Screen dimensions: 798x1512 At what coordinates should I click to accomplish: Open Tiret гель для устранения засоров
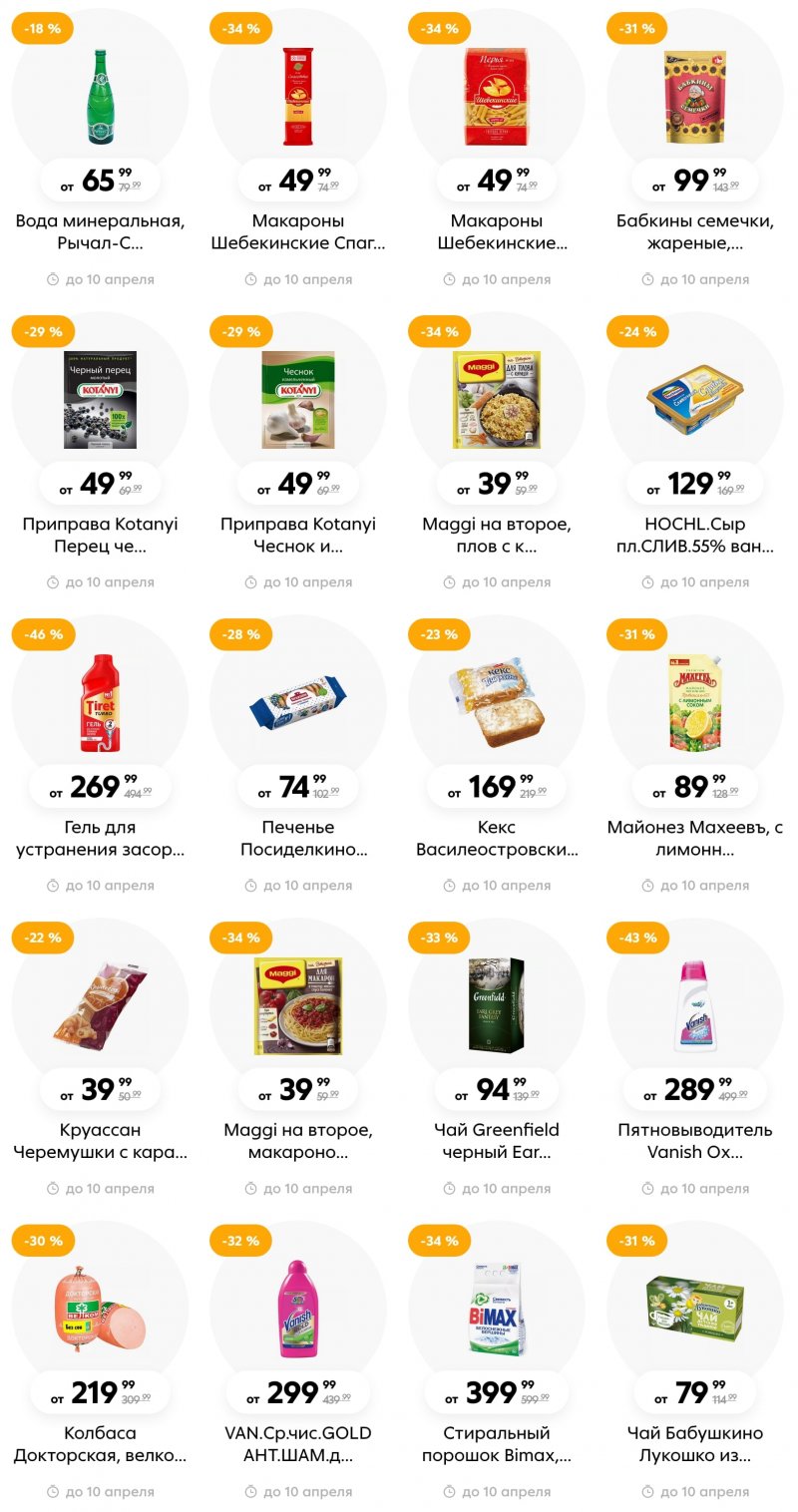[100, 703]
